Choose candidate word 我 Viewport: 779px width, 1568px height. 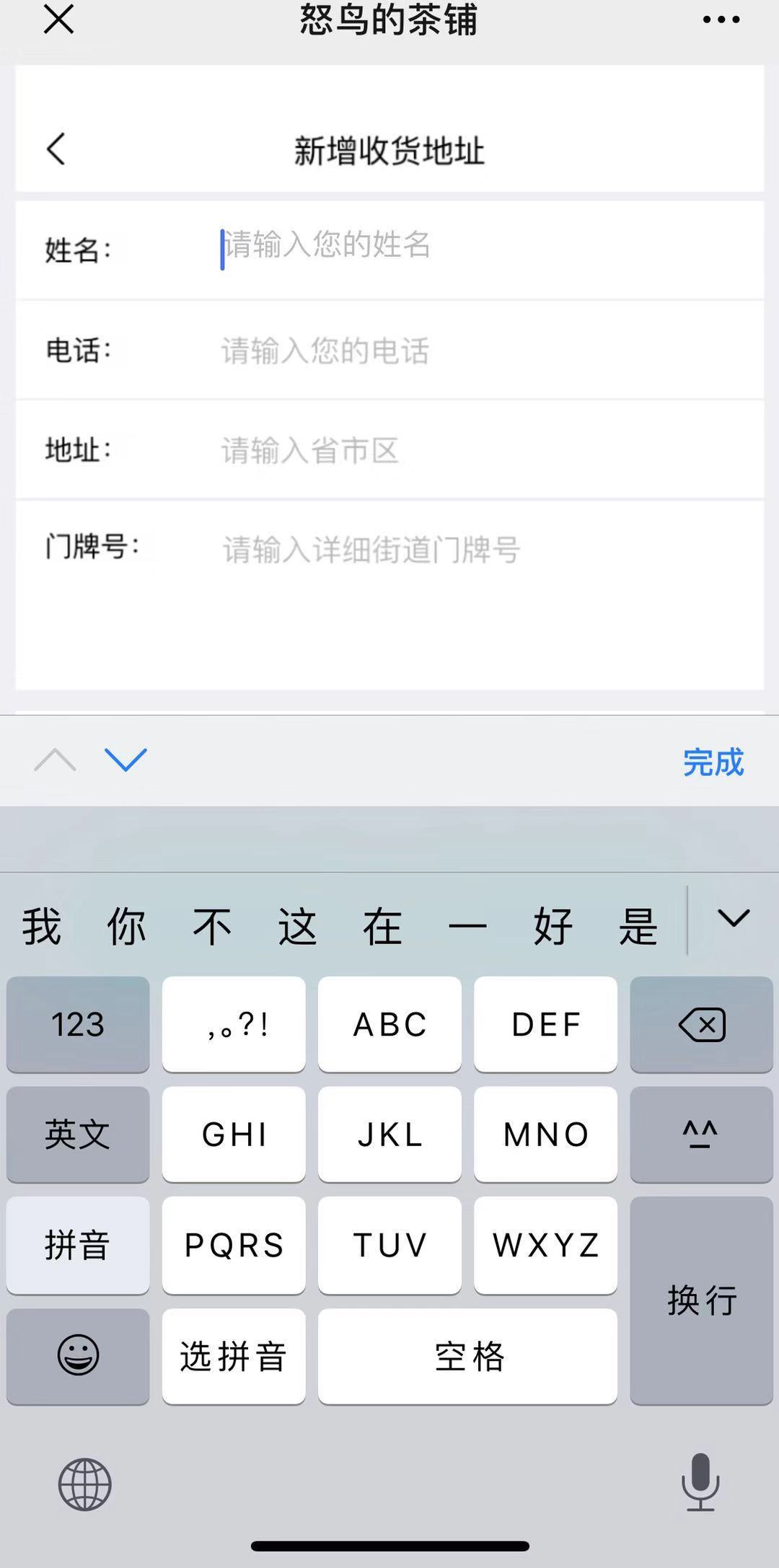41,926
